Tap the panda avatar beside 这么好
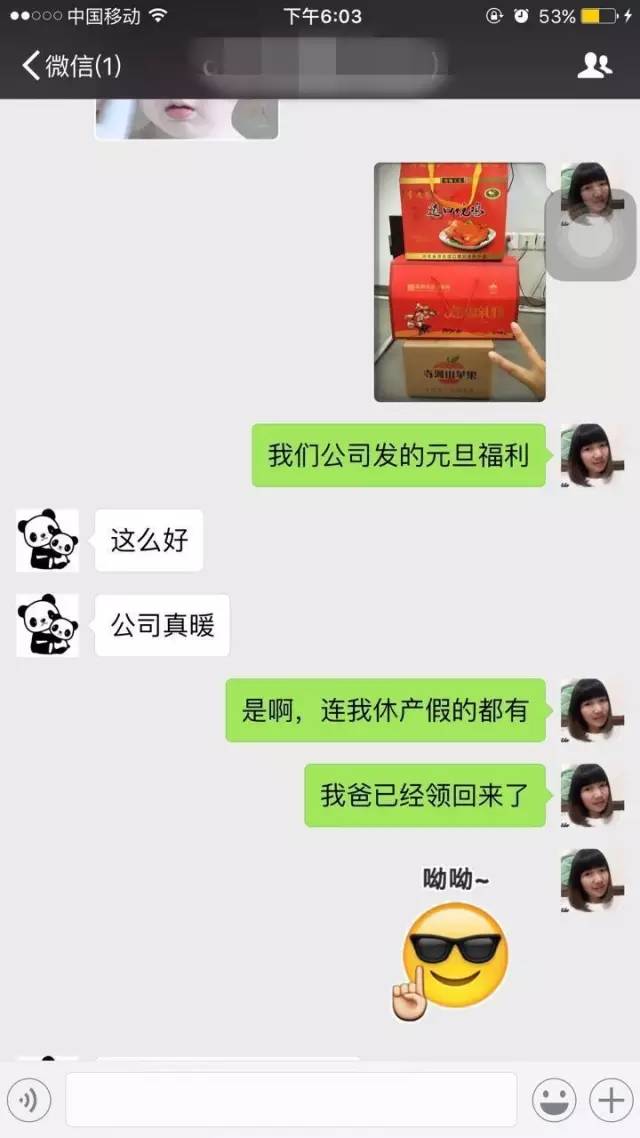The height and width of the screenshot is (1138, 640). 47,540
